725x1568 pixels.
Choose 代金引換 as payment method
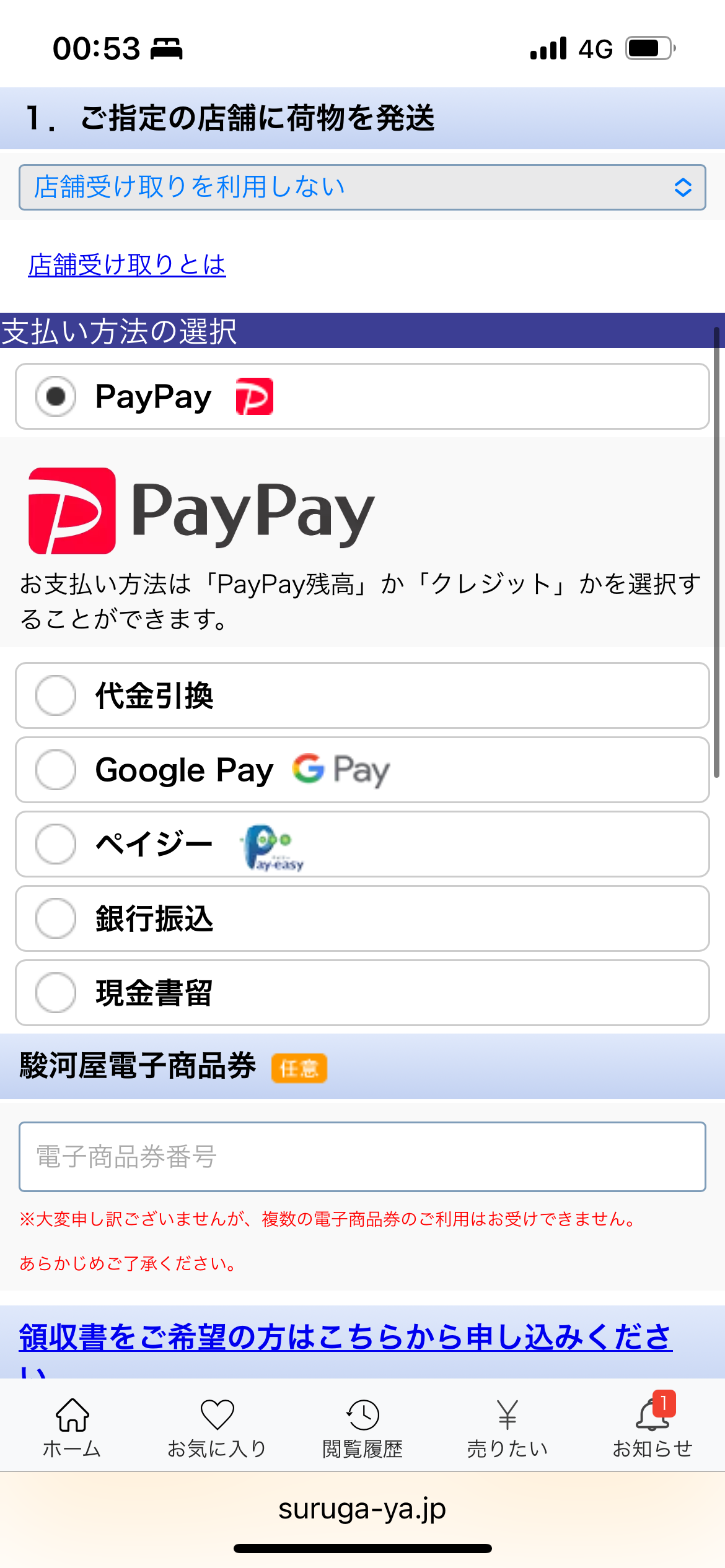pos(56,695)
